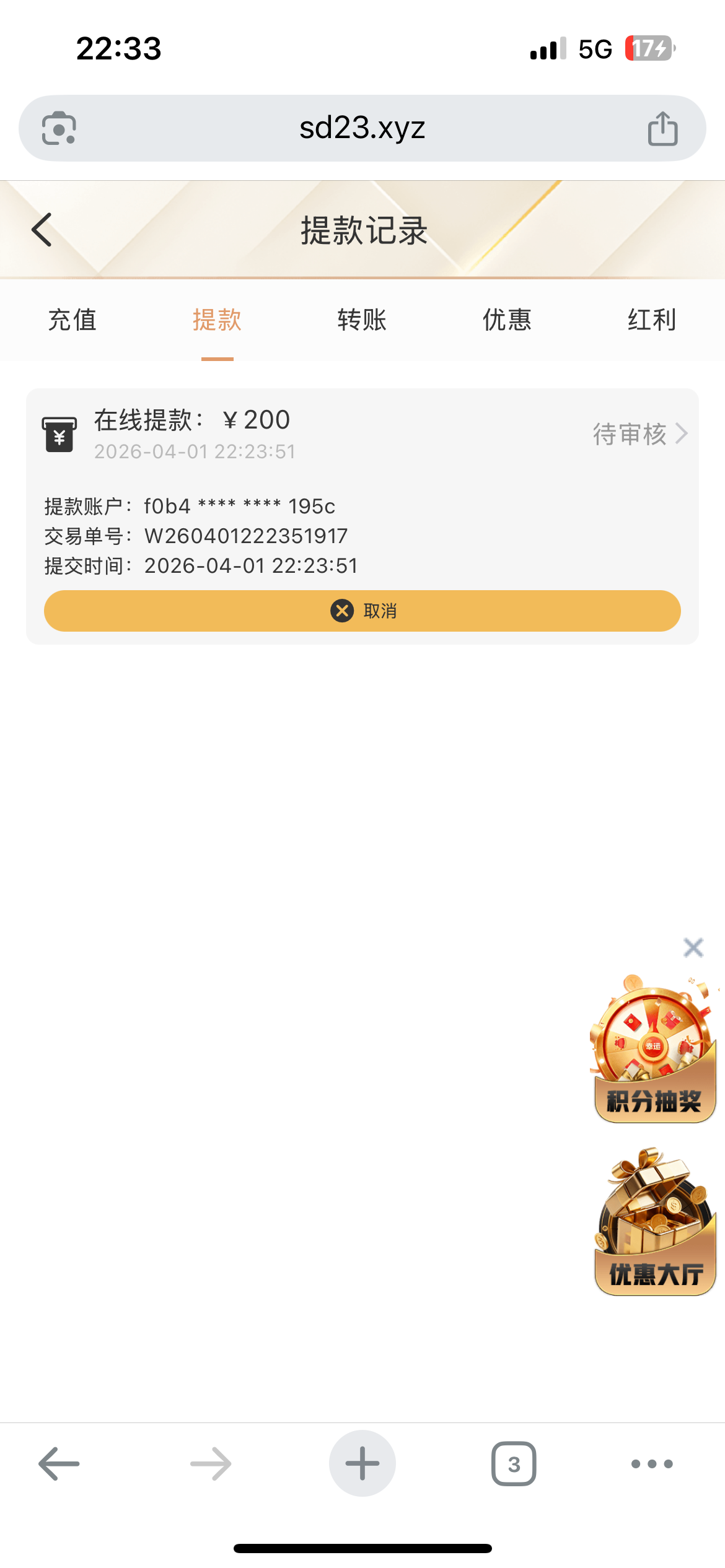View the 3 open browser tabs

coord(514,1464)
